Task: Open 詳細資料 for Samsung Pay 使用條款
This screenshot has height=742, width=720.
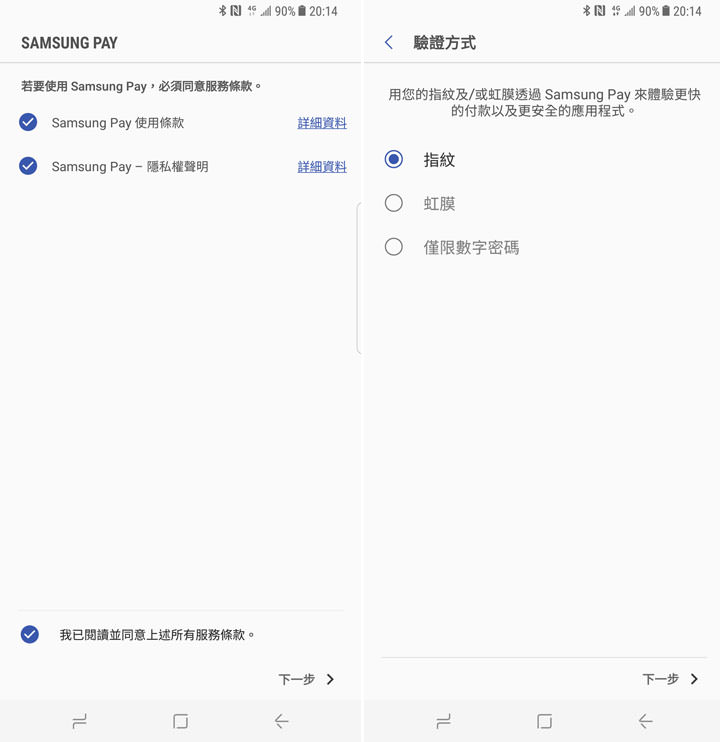Action: pos(322,122)
